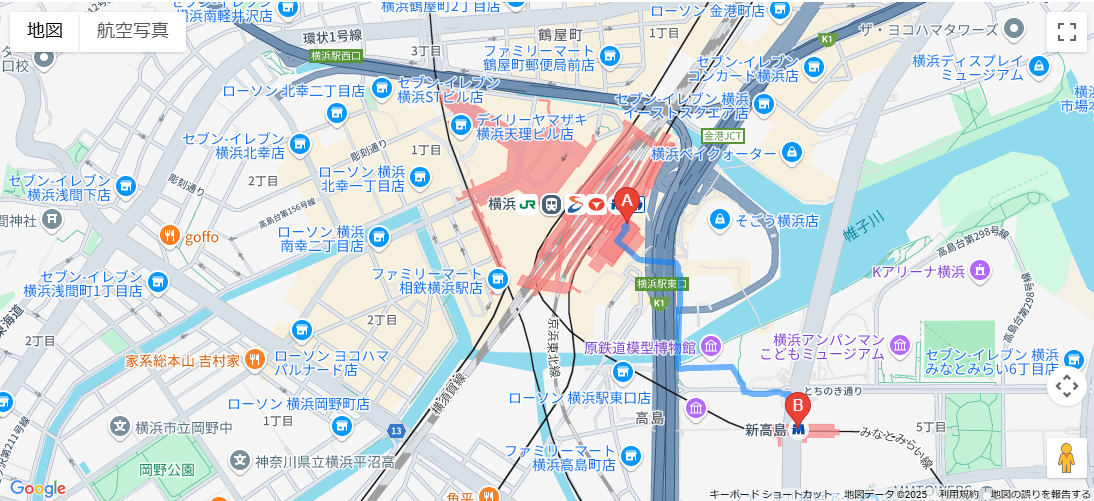The image size is (1094, 501).
Task: Open map camera controls
Action: coord(1066,386)
